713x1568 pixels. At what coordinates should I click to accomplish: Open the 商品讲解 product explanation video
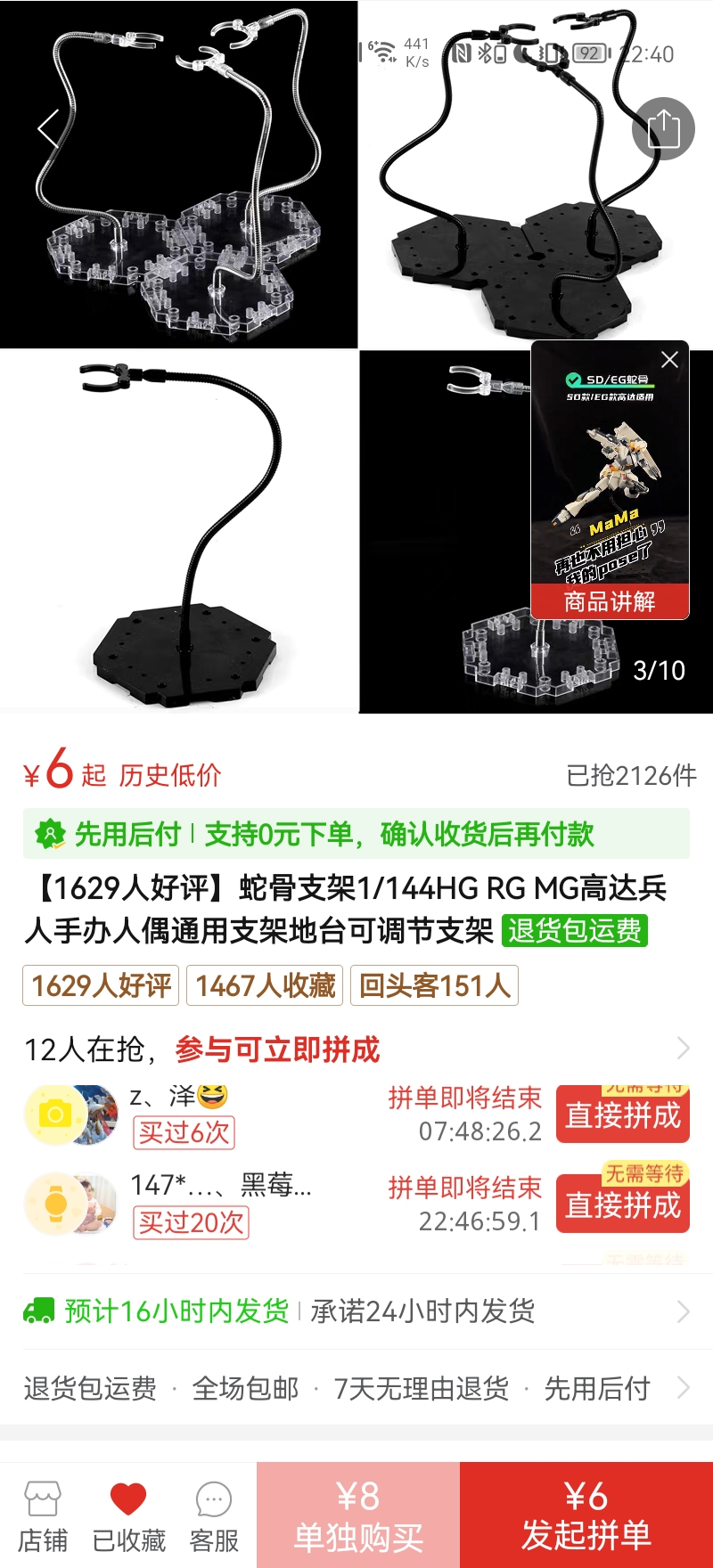pyautogui.click(x=610, y=480)
